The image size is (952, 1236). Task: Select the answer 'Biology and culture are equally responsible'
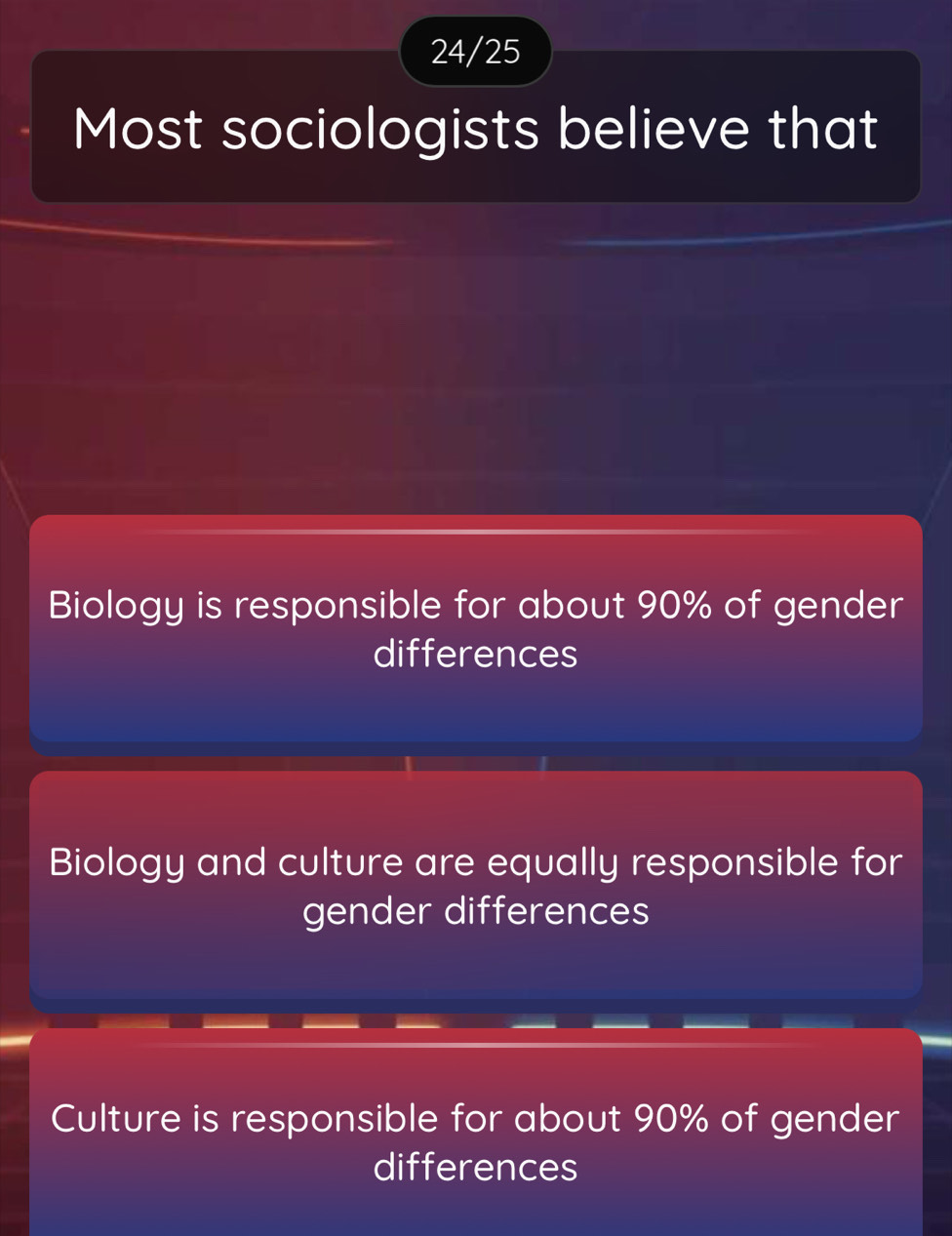[x=476, y=886]
